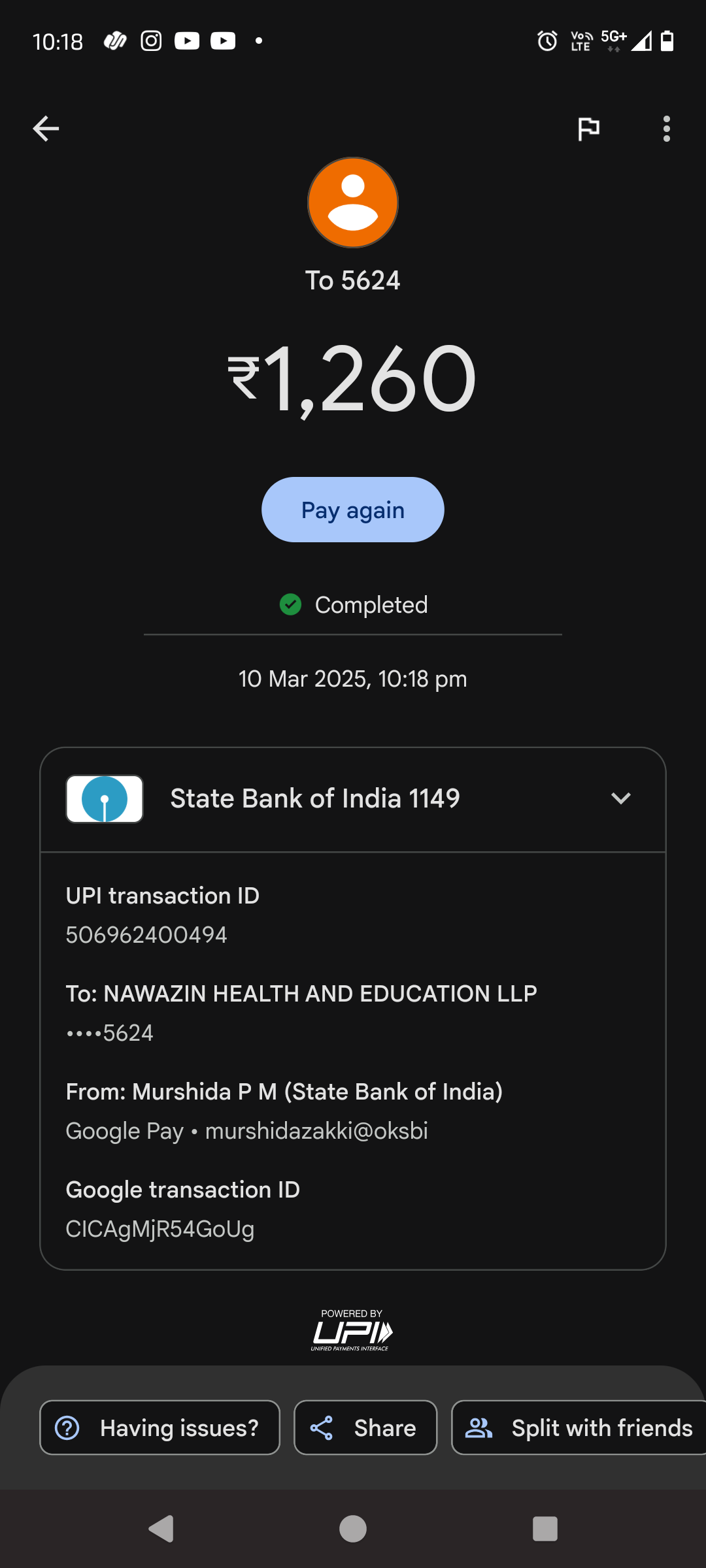Go back using the top-left arrow
706x1568 pixels.
(x=46, y=129)
